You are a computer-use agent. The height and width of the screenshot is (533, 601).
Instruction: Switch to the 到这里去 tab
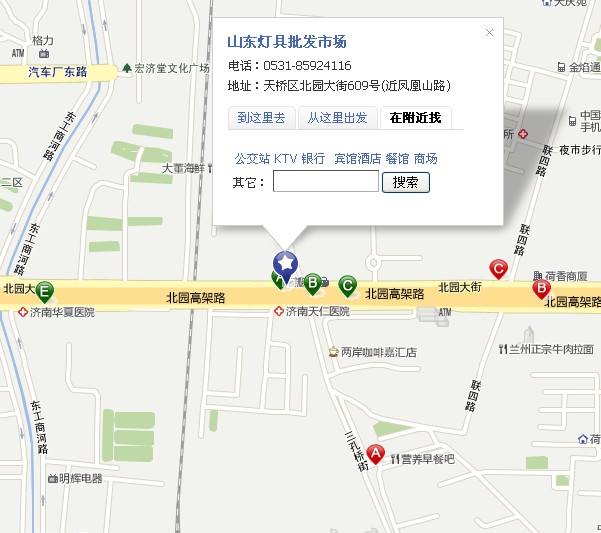(x=261, y=117)
